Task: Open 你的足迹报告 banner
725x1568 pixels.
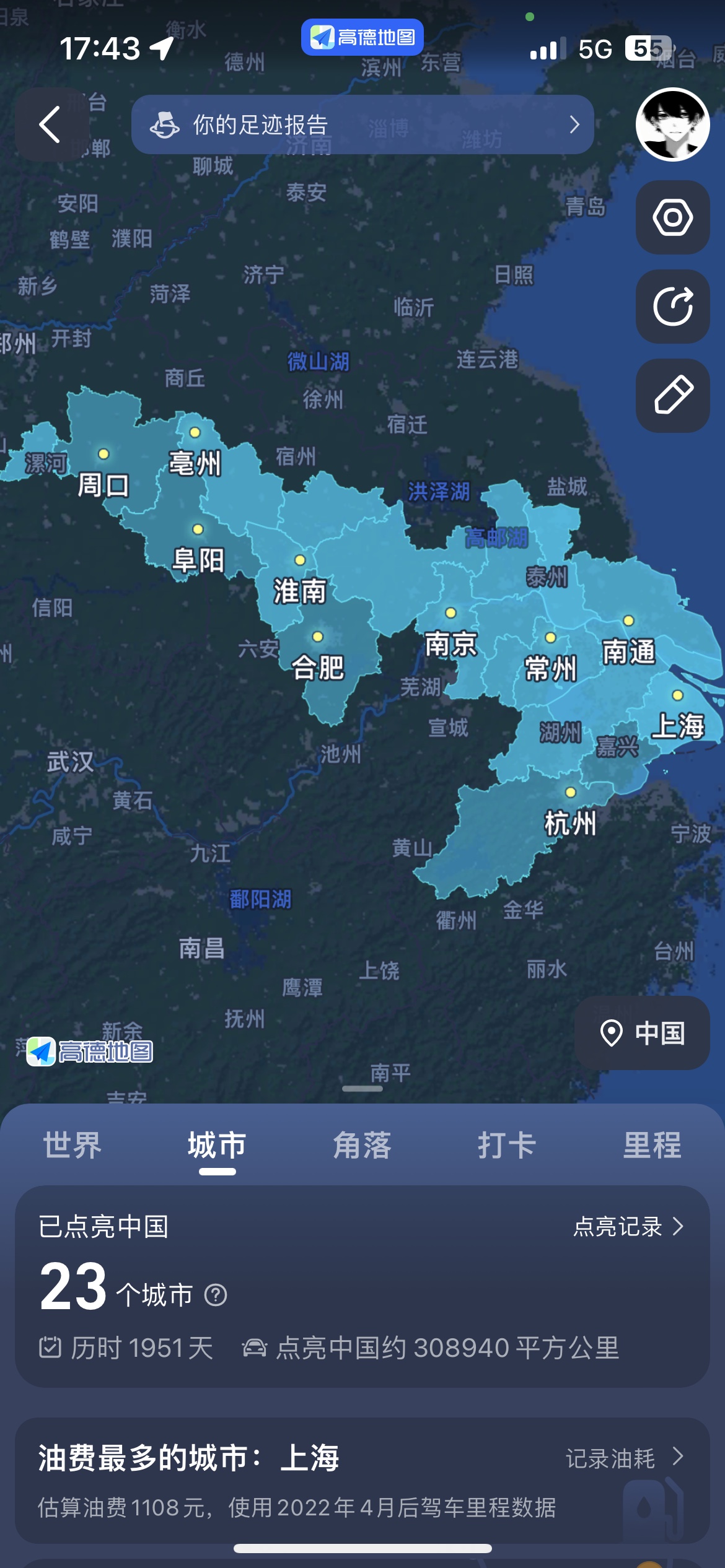Action: point(362,124)
